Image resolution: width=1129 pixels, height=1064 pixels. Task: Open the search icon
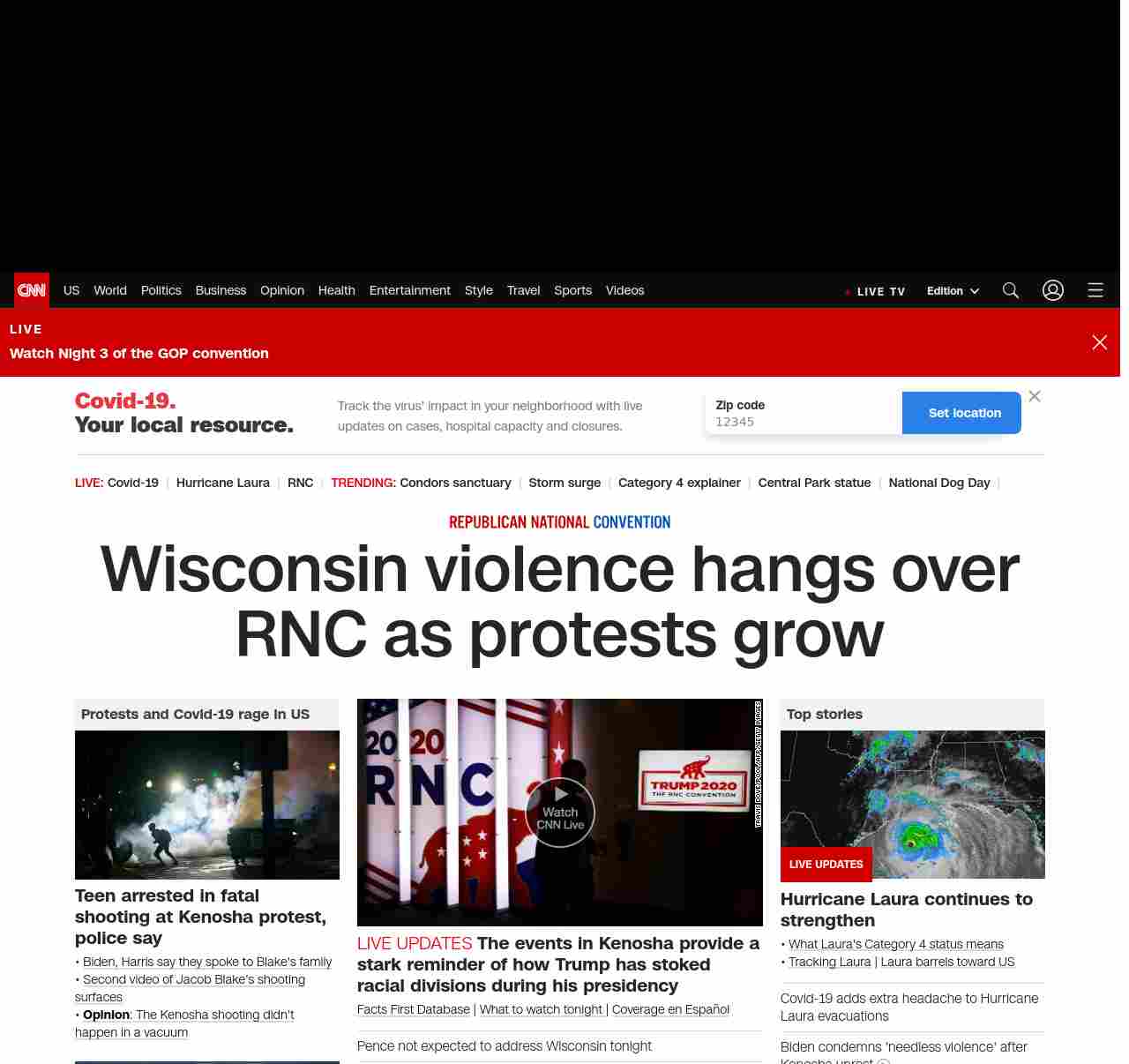tap(1011, 290)
